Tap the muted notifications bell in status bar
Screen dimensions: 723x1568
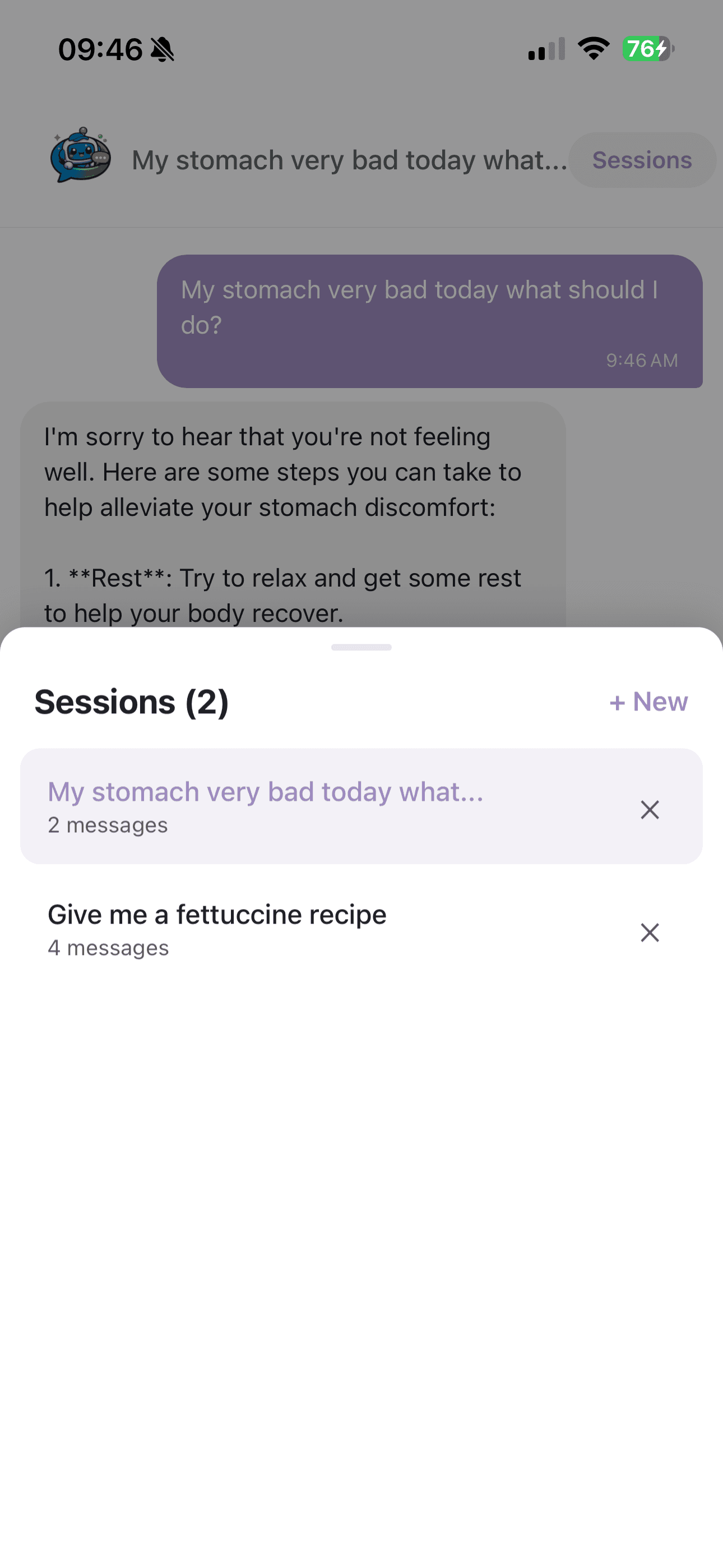point(163,49)
